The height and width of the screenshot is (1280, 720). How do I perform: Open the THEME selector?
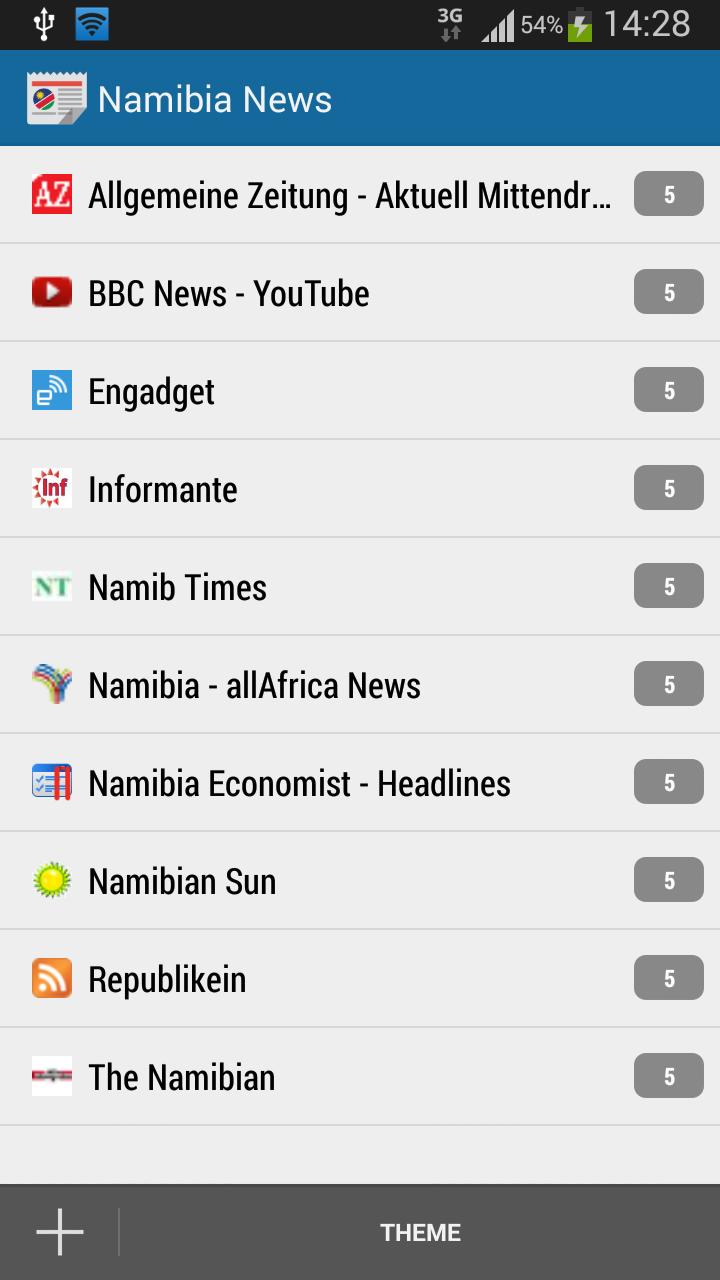tap(420, 1232)
